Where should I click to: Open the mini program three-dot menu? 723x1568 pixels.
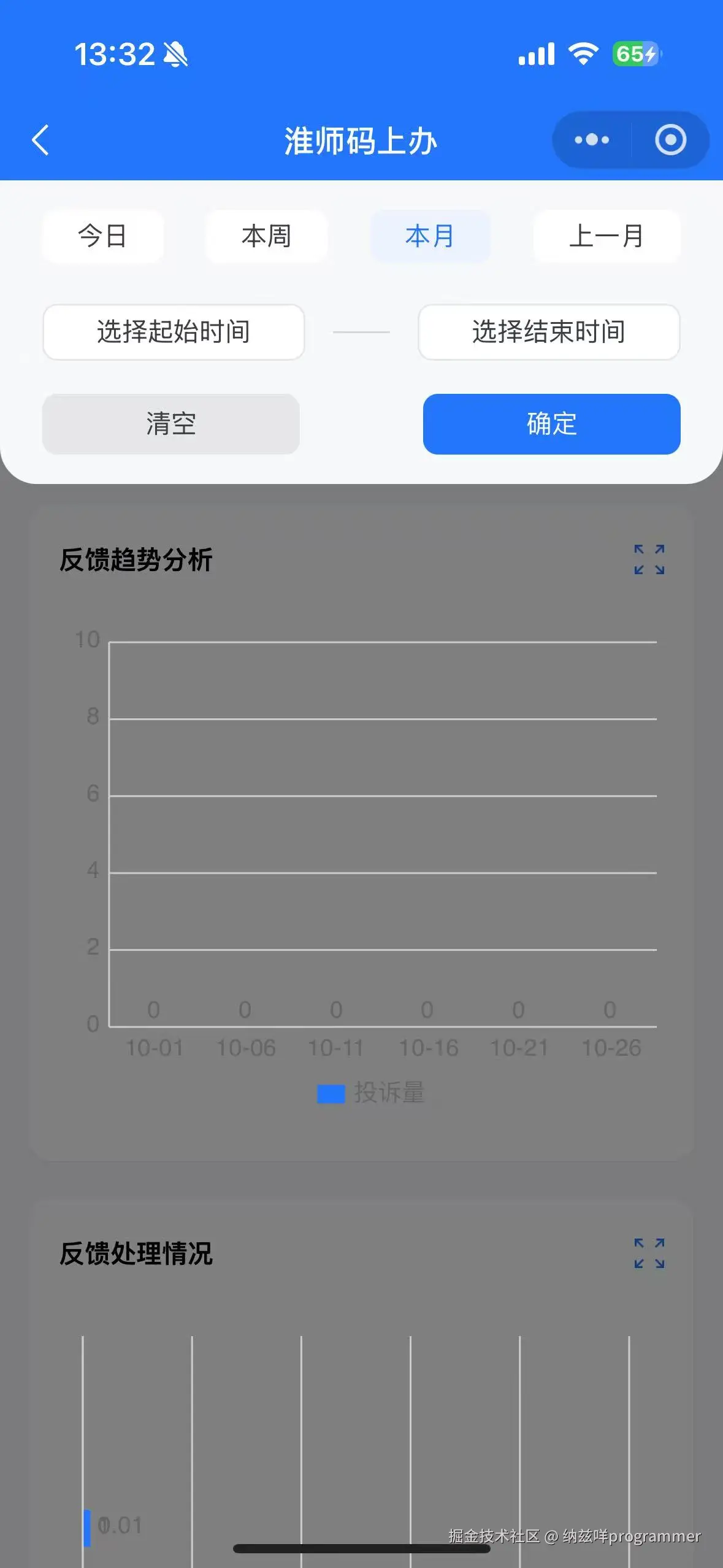click(x=592, y=140)
